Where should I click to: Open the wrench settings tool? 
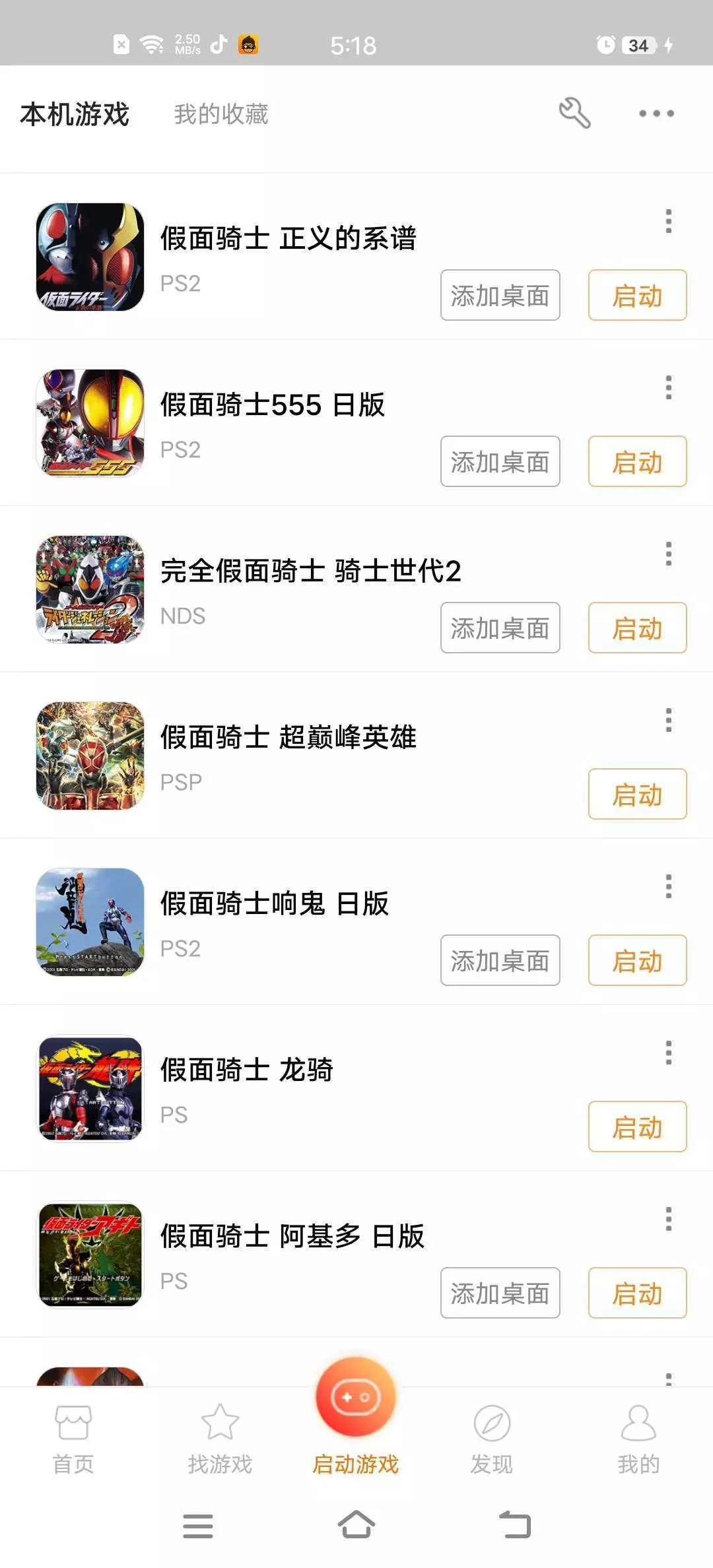(x=574, y=113)
